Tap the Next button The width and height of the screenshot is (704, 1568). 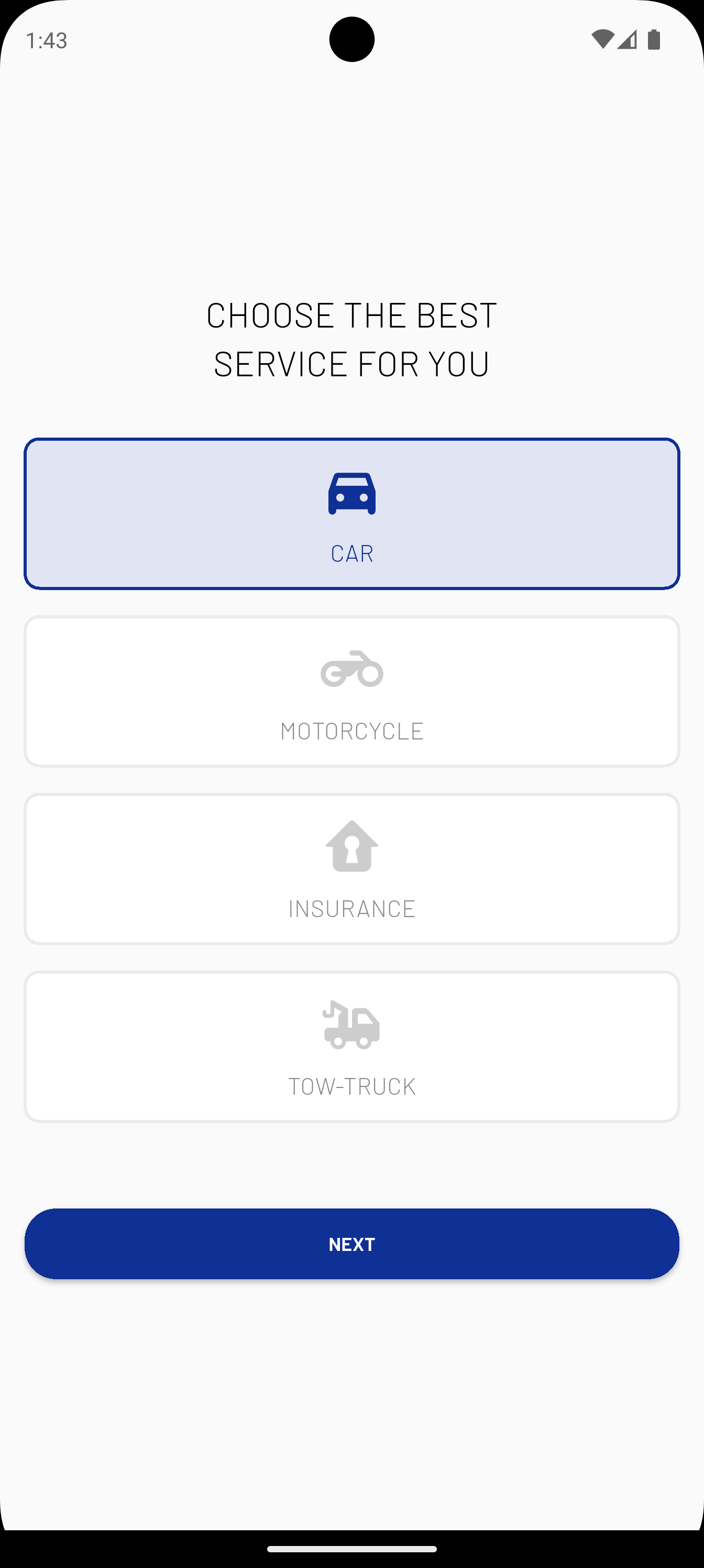[351, 1244]
